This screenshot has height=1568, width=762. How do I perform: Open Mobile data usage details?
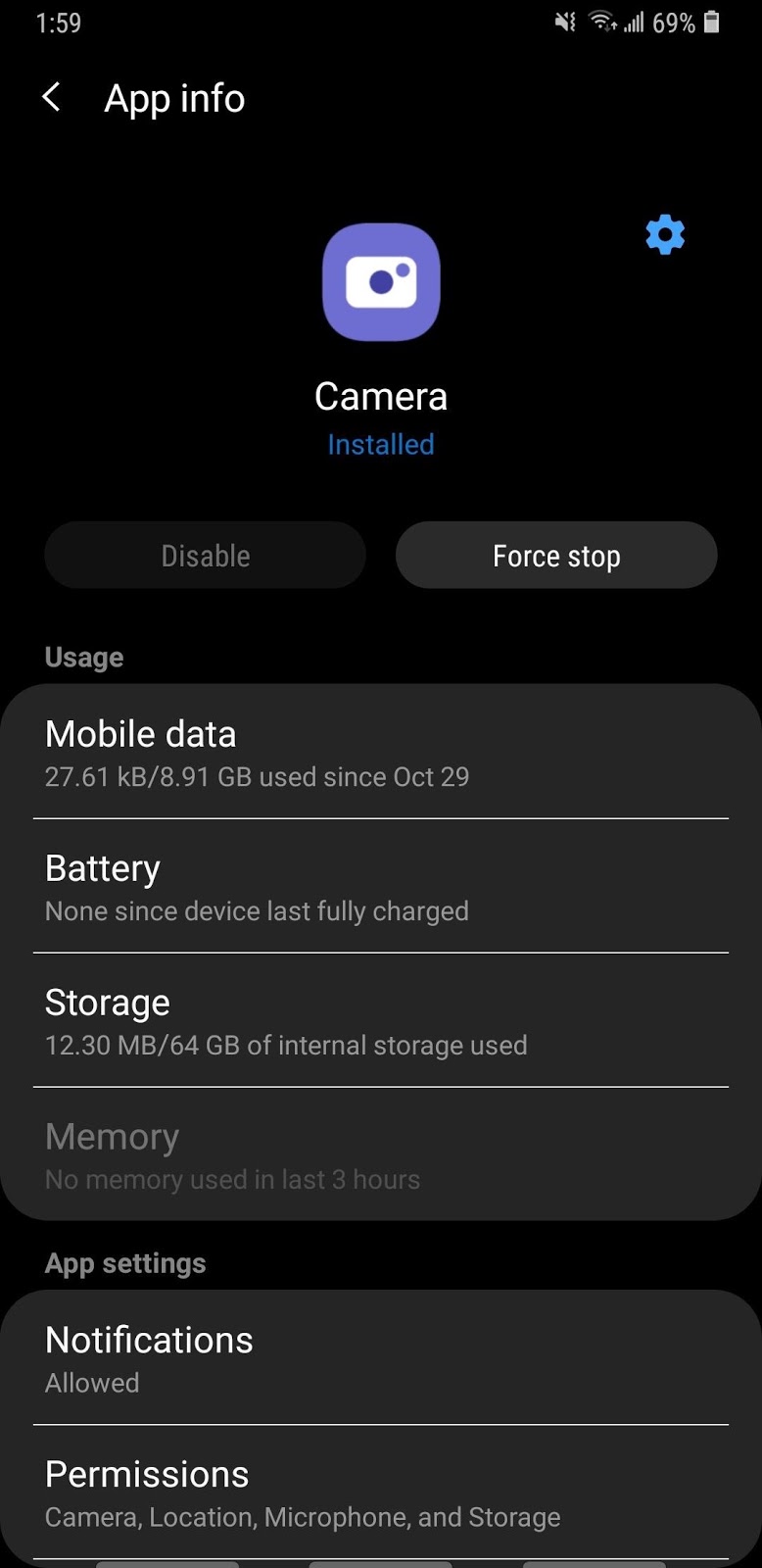(x=381, y=753)
